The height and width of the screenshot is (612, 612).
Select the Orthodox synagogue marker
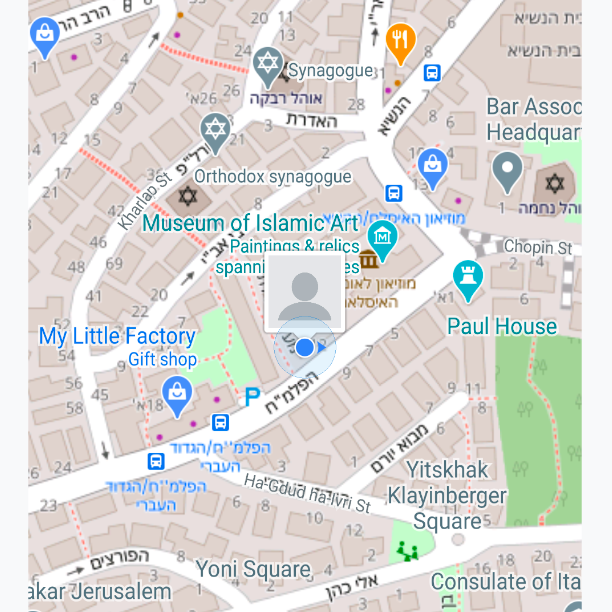[215, 129]
